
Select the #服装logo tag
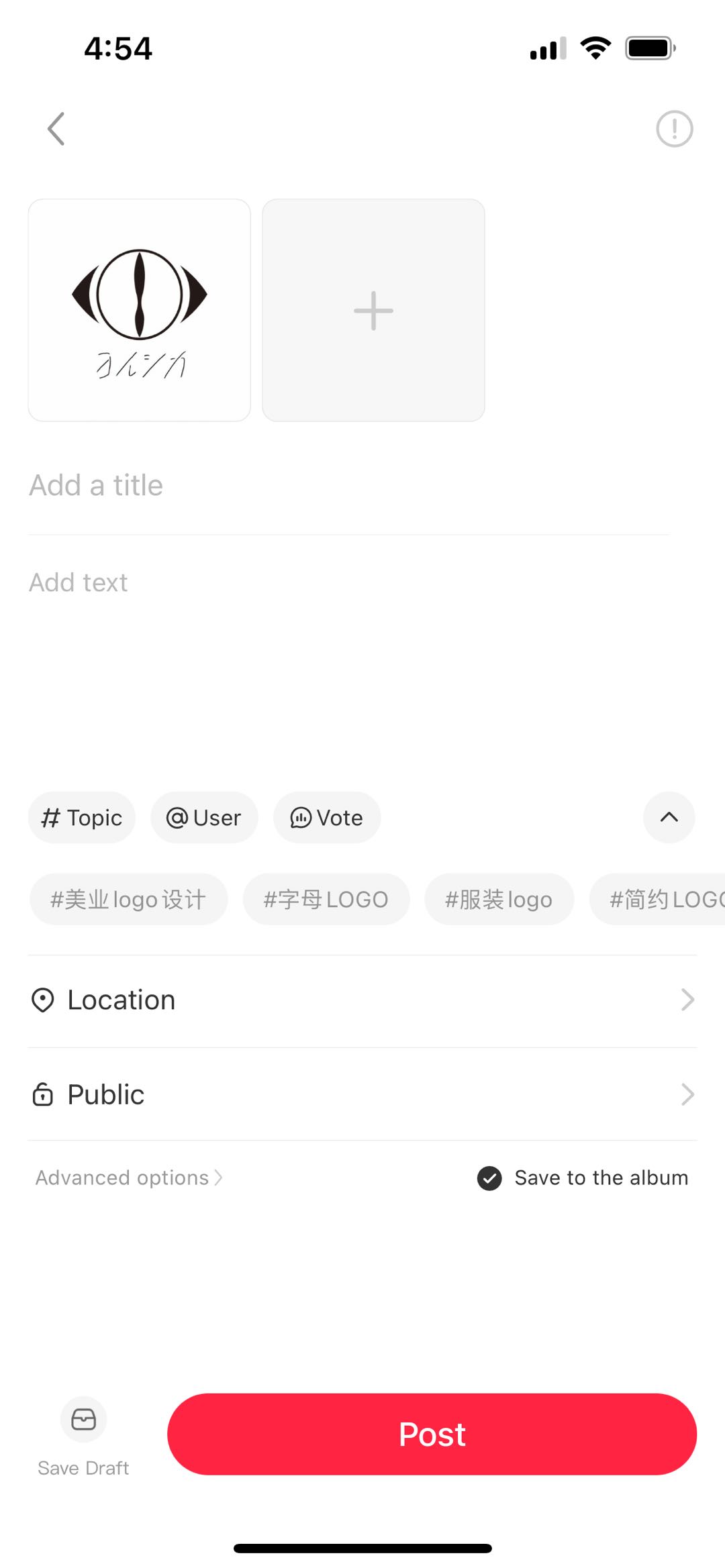point(499,899)
